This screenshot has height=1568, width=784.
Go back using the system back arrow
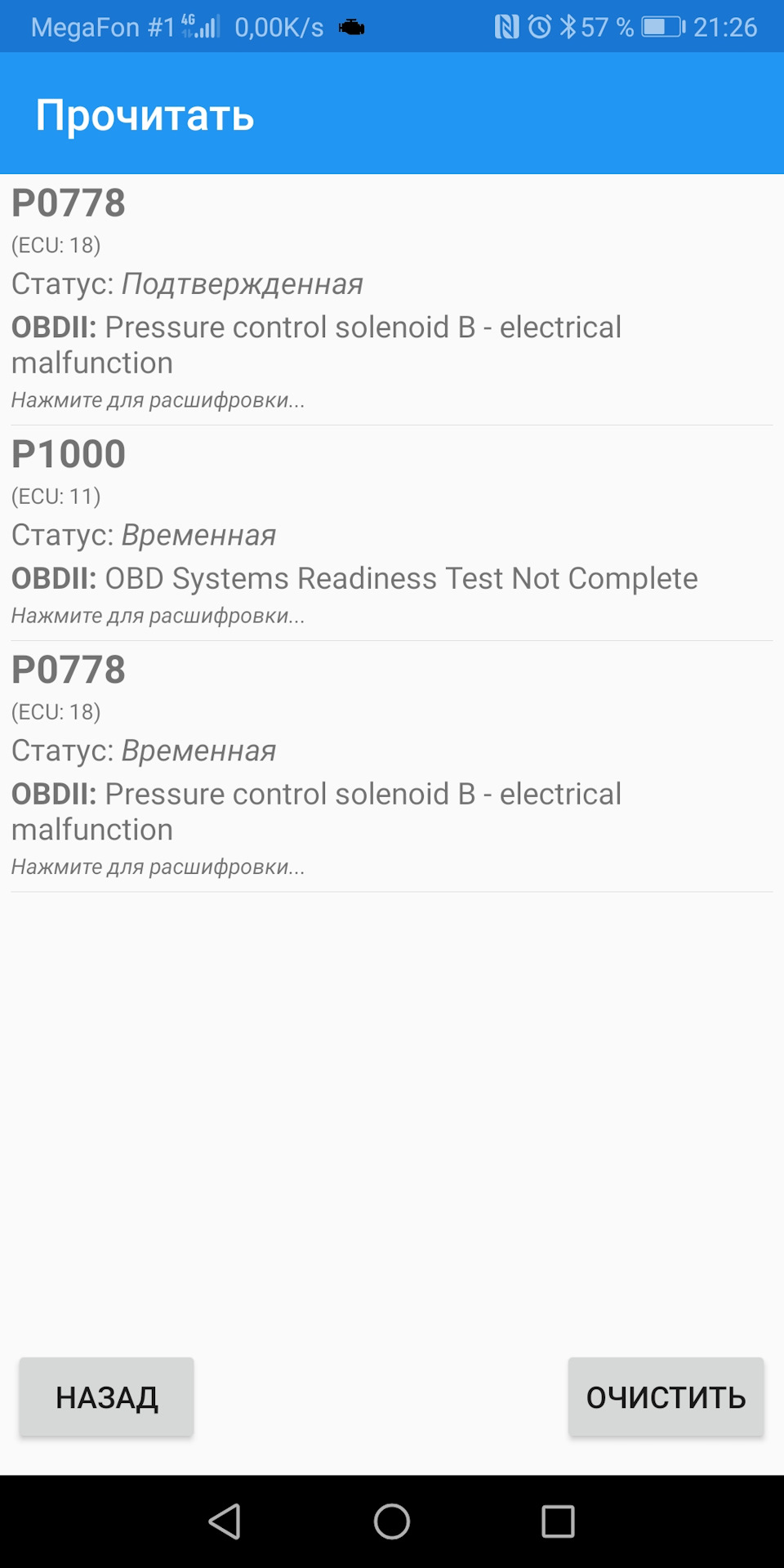pyautogui.click(x=225, y=1521)
